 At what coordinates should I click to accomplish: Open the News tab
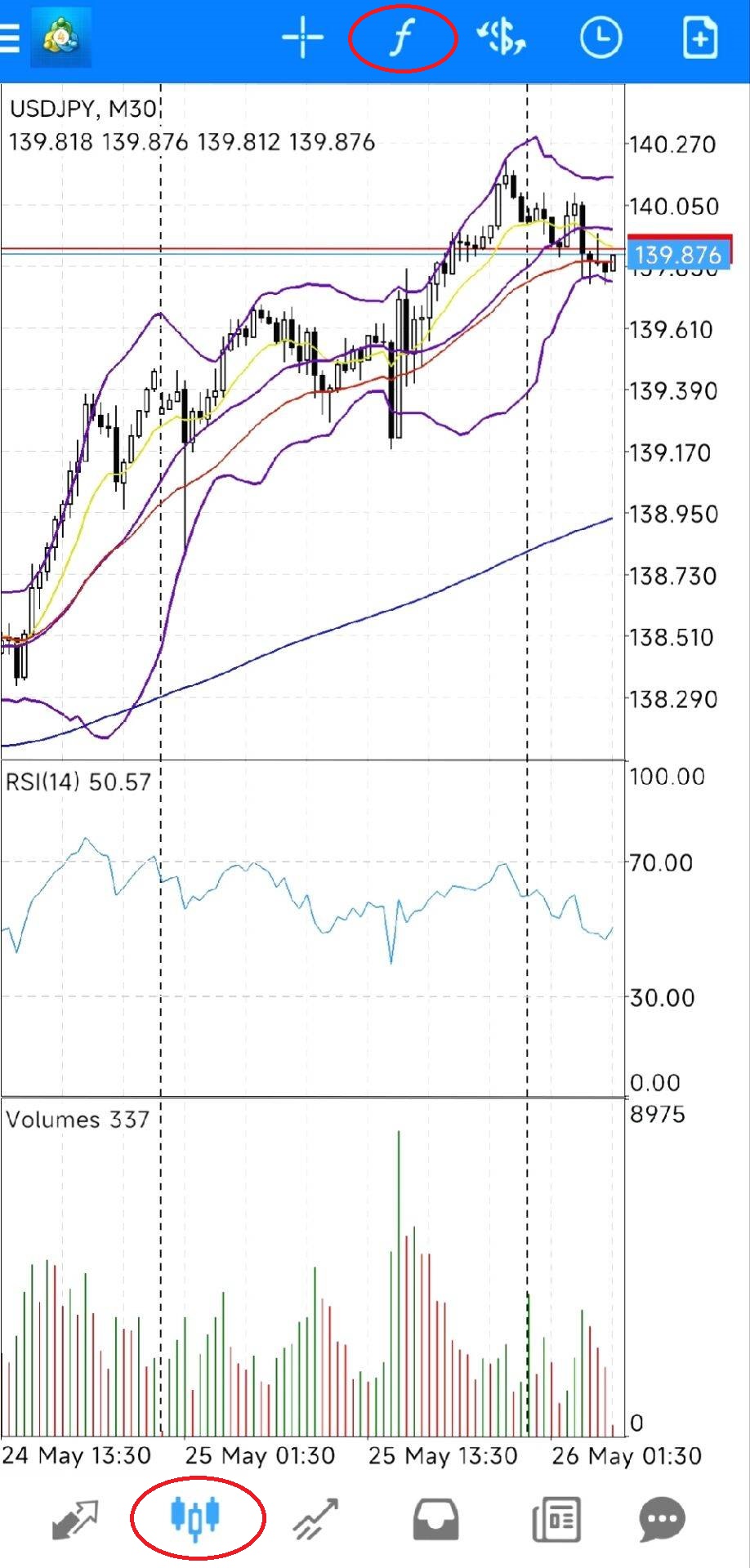point(556,1519)
